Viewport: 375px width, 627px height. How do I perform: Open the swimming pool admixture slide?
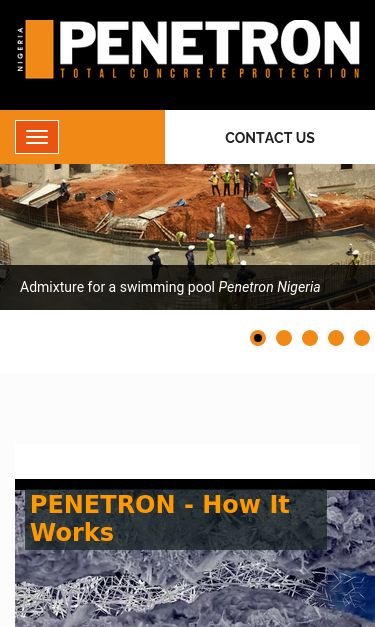pyautogui.click(x=188, y=237)
